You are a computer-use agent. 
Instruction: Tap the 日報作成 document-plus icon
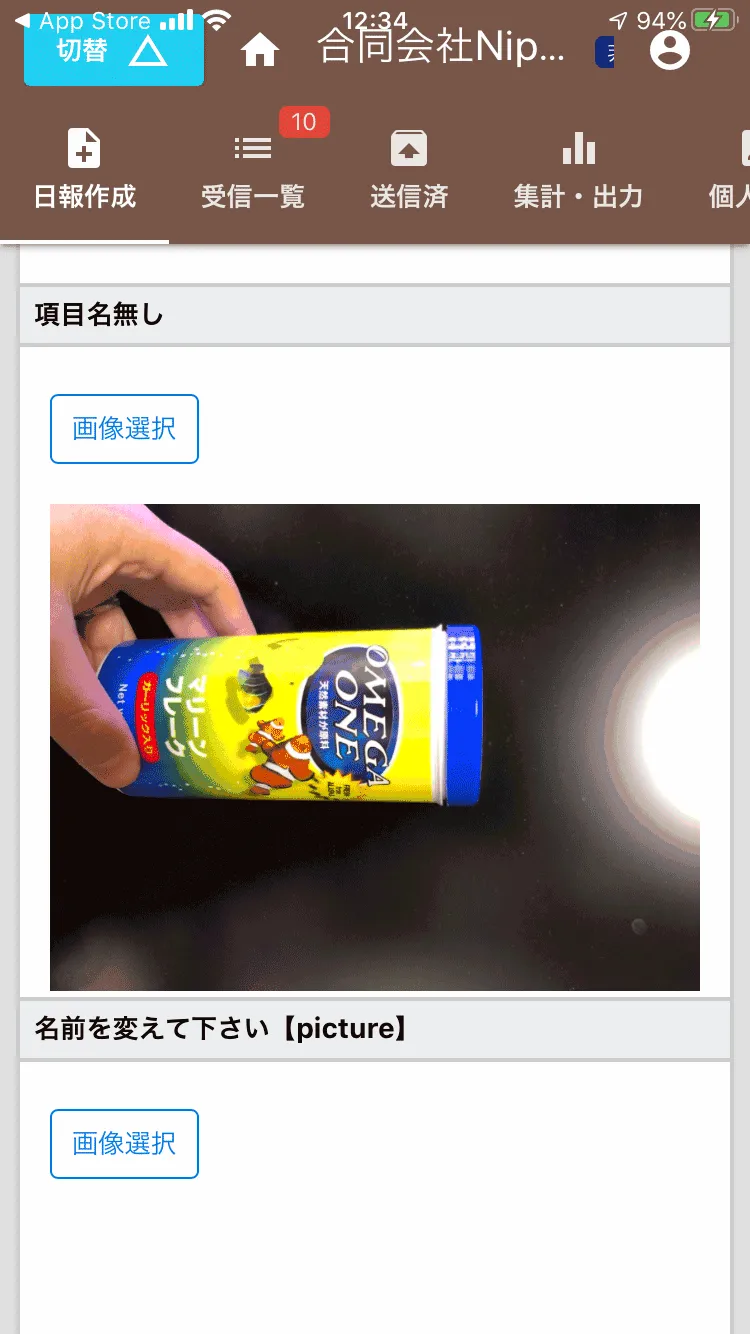[x=84, y=147]
